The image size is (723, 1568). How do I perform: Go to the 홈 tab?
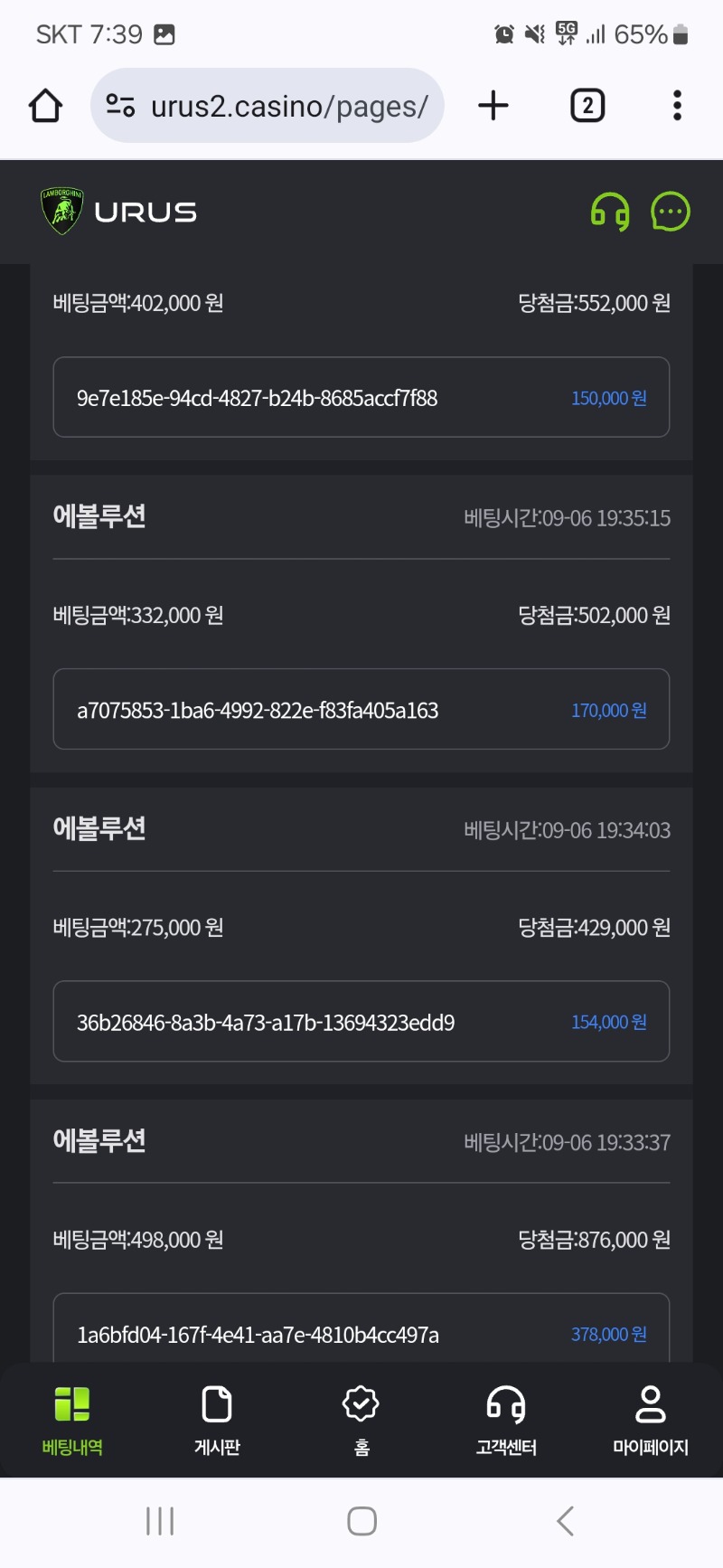coord(361,1421)
